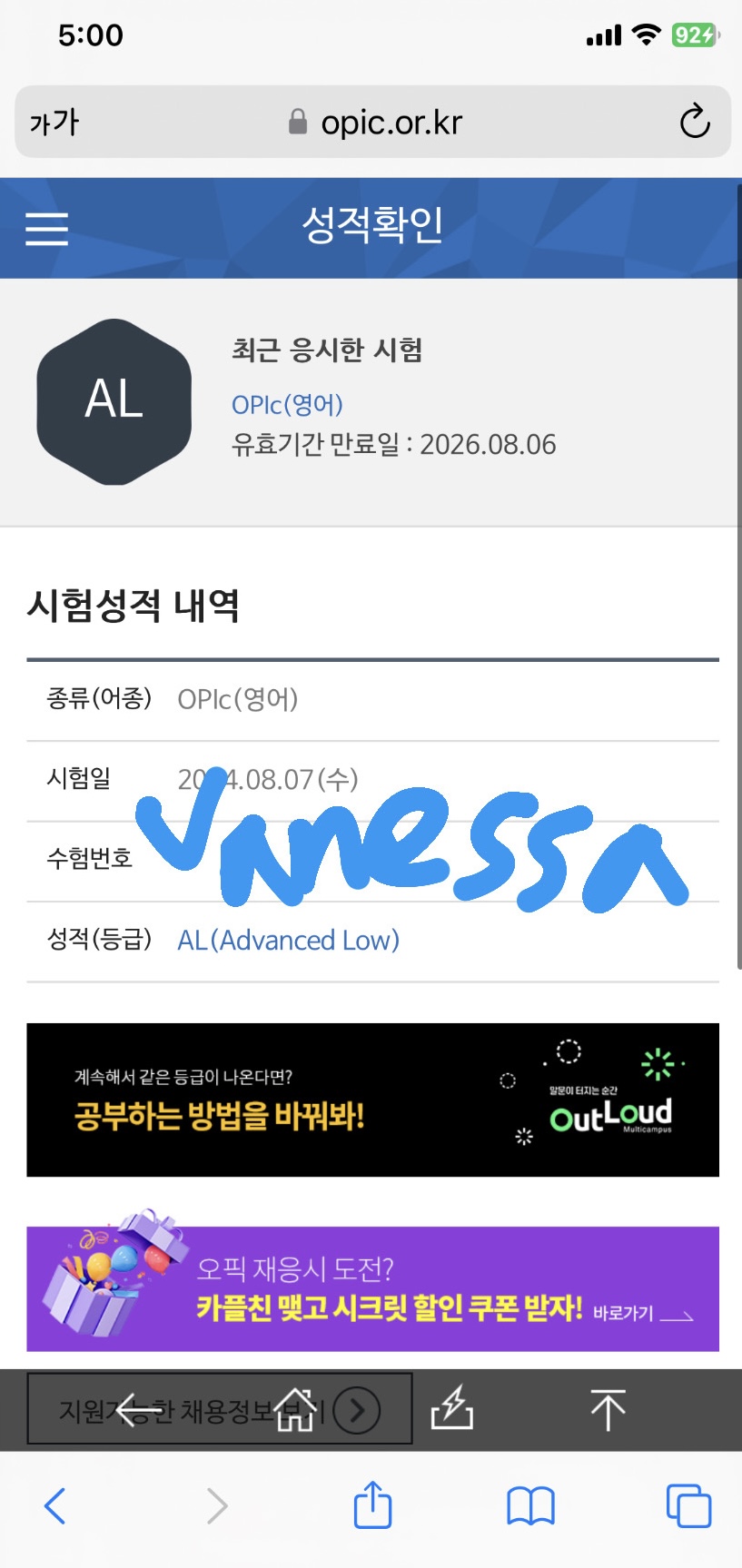
Task: Open Safari's share sheet
Action: 372,1504
